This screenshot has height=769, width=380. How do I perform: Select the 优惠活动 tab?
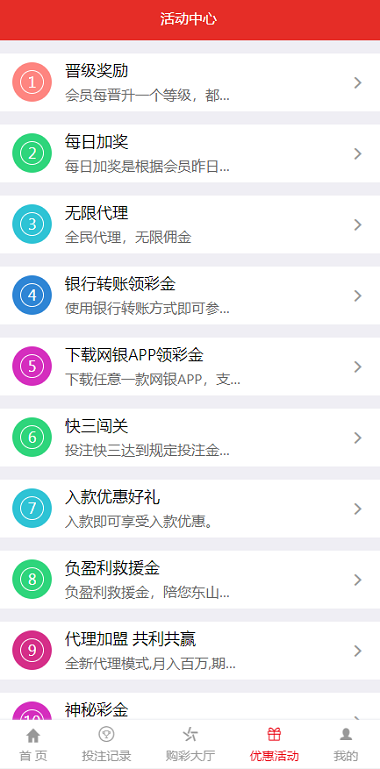(x=274, y=744)
